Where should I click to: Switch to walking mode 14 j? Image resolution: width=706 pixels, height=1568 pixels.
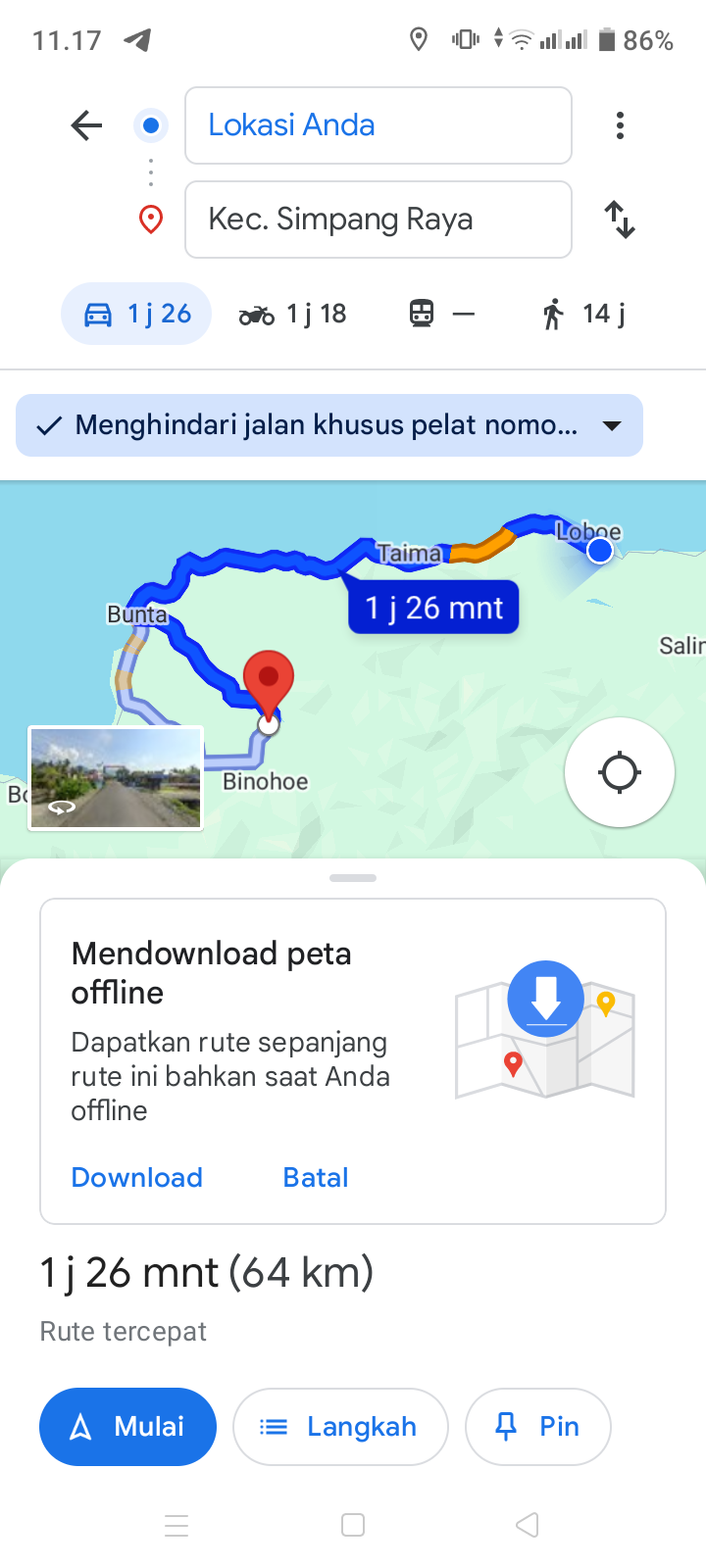582,314
